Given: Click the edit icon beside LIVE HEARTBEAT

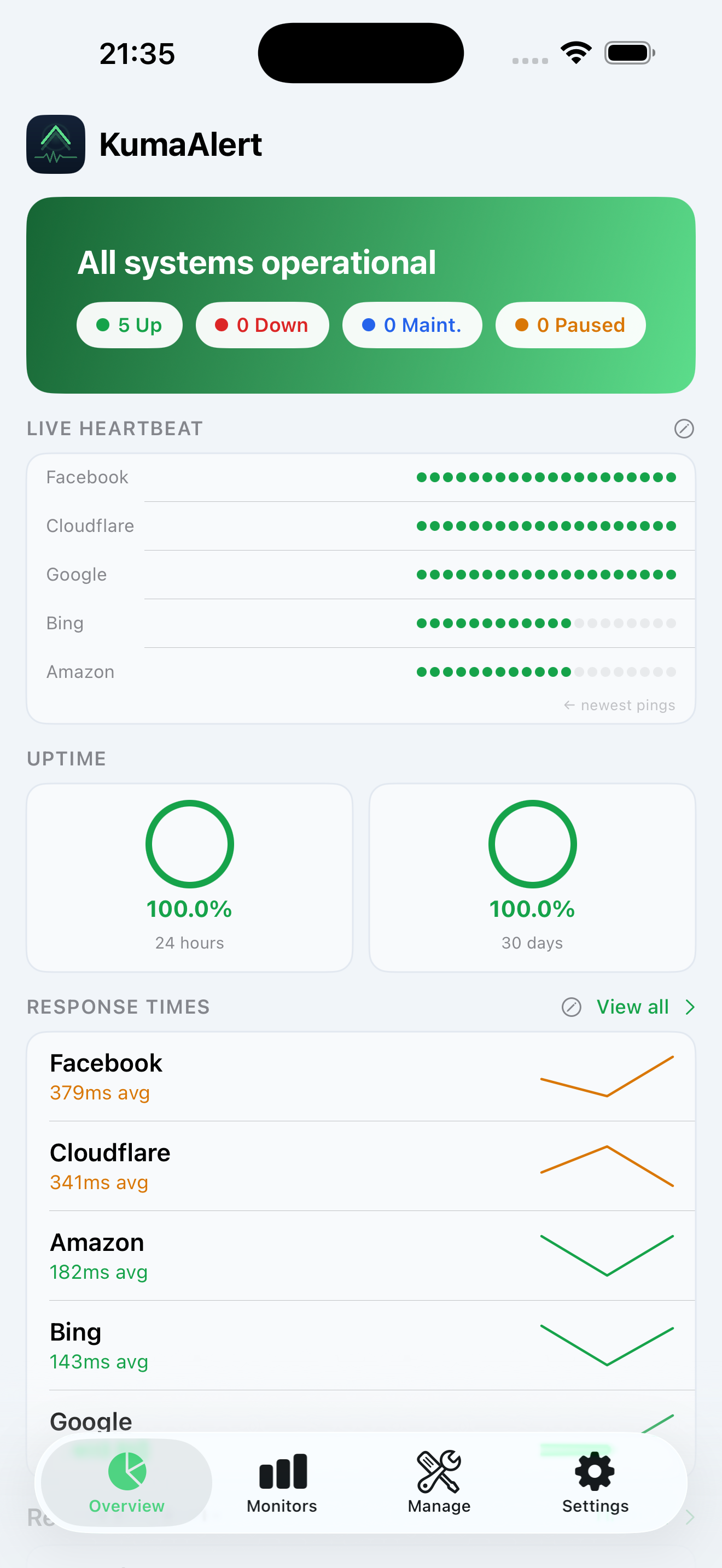Looking at the screenshot, I should coord(684,429).
